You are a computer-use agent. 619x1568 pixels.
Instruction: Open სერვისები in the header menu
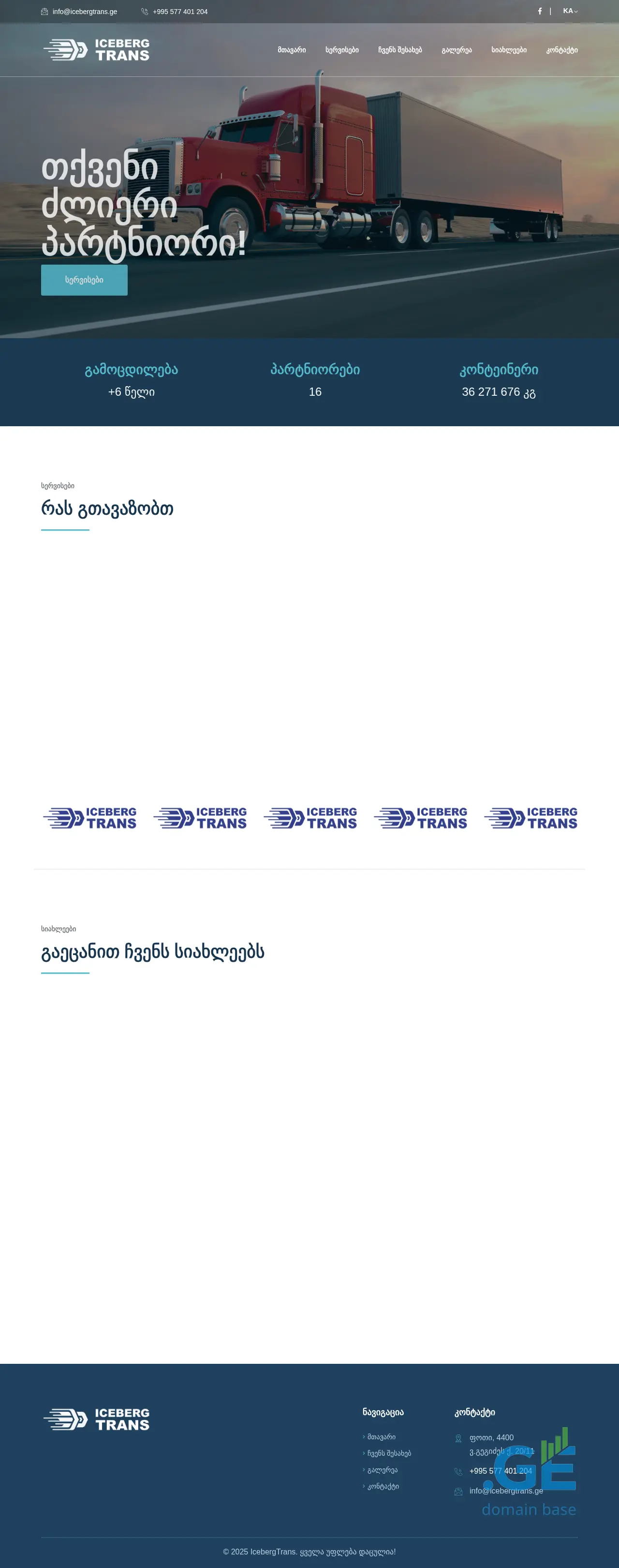click(342, 50)
